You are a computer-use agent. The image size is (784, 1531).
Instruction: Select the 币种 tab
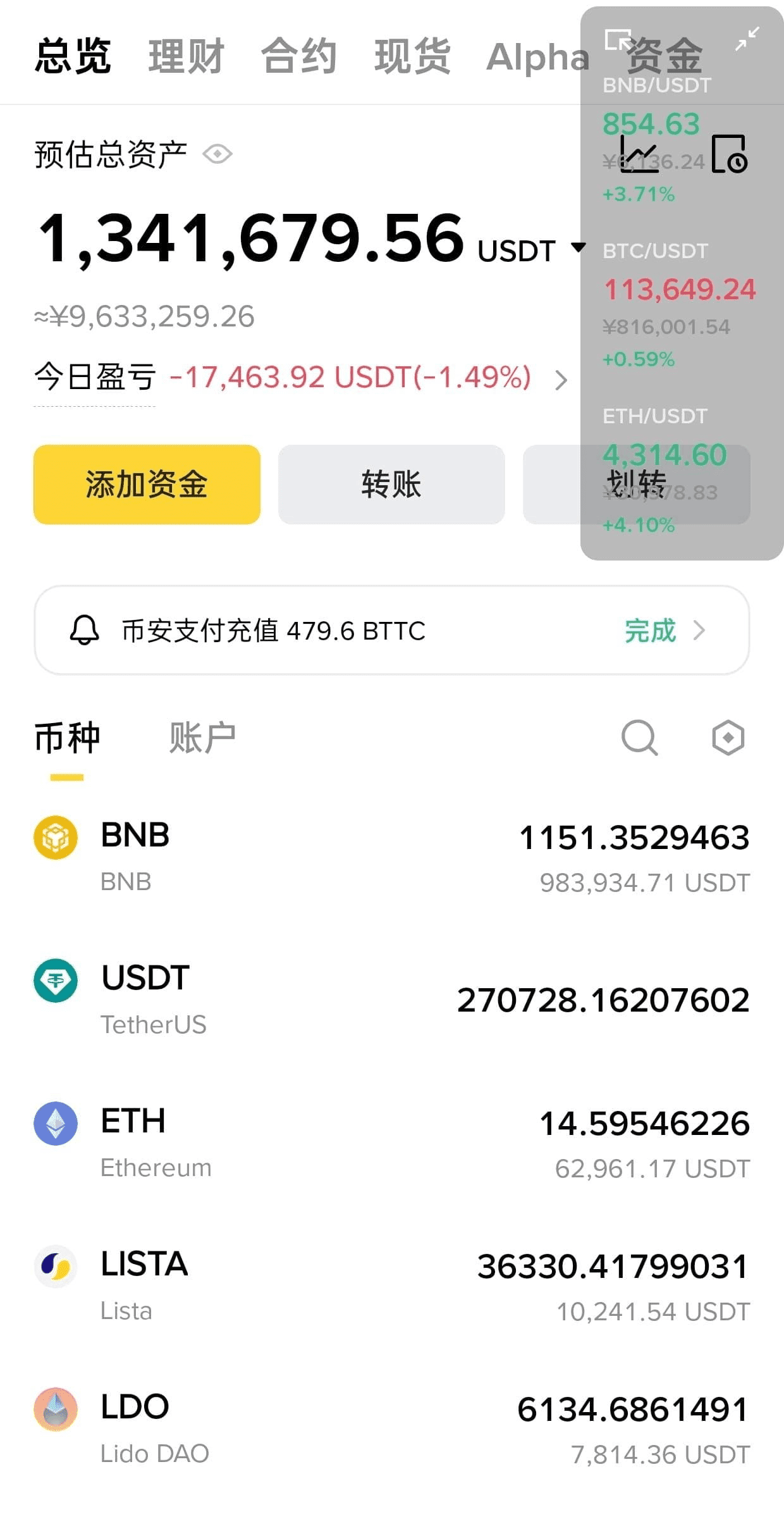pos(67,738)
